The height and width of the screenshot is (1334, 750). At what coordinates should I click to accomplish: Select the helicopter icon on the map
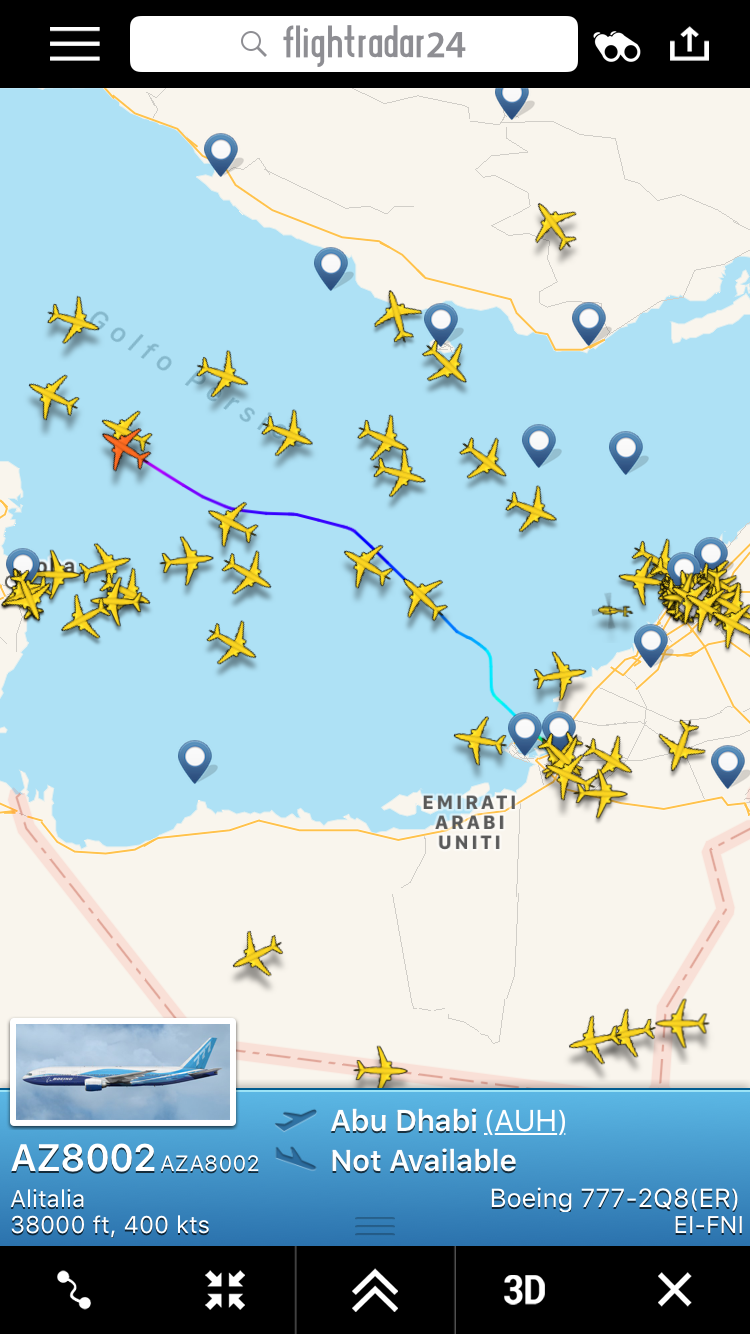click(612, 610)
